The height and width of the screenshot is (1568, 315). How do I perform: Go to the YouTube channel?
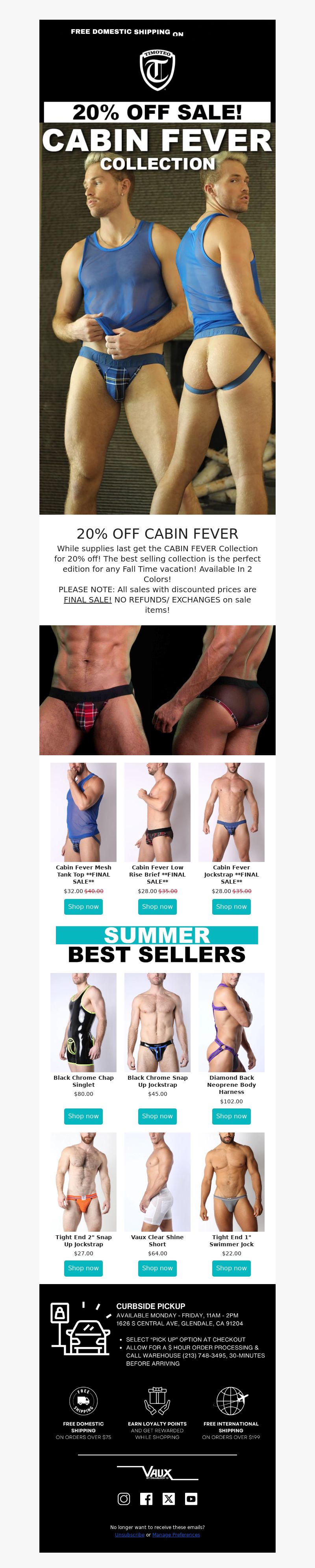coord(191,1499)
